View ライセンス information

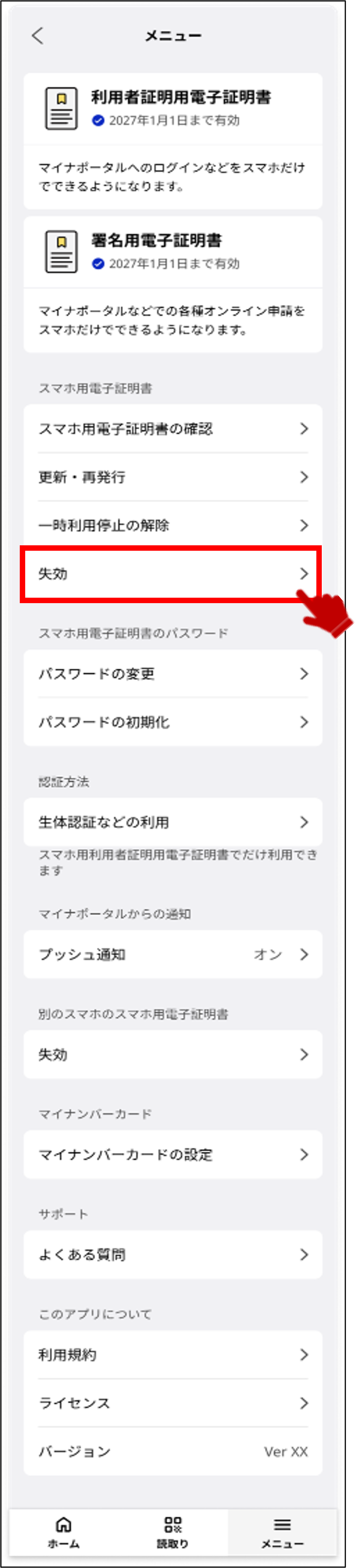coord(173,1403)
